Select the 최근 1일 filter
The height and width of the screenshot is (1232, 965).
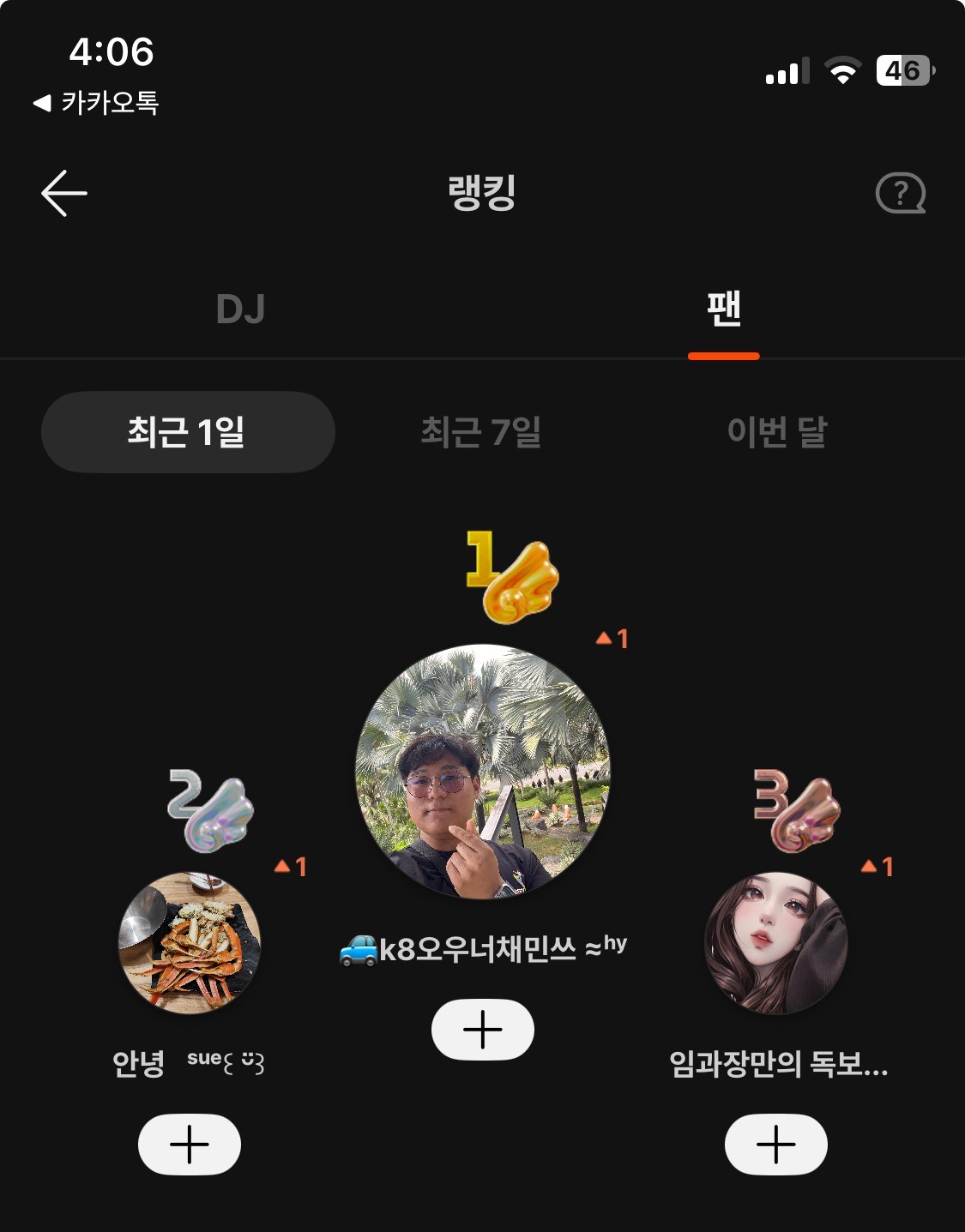pyautogui.click(x=188, y=432)
